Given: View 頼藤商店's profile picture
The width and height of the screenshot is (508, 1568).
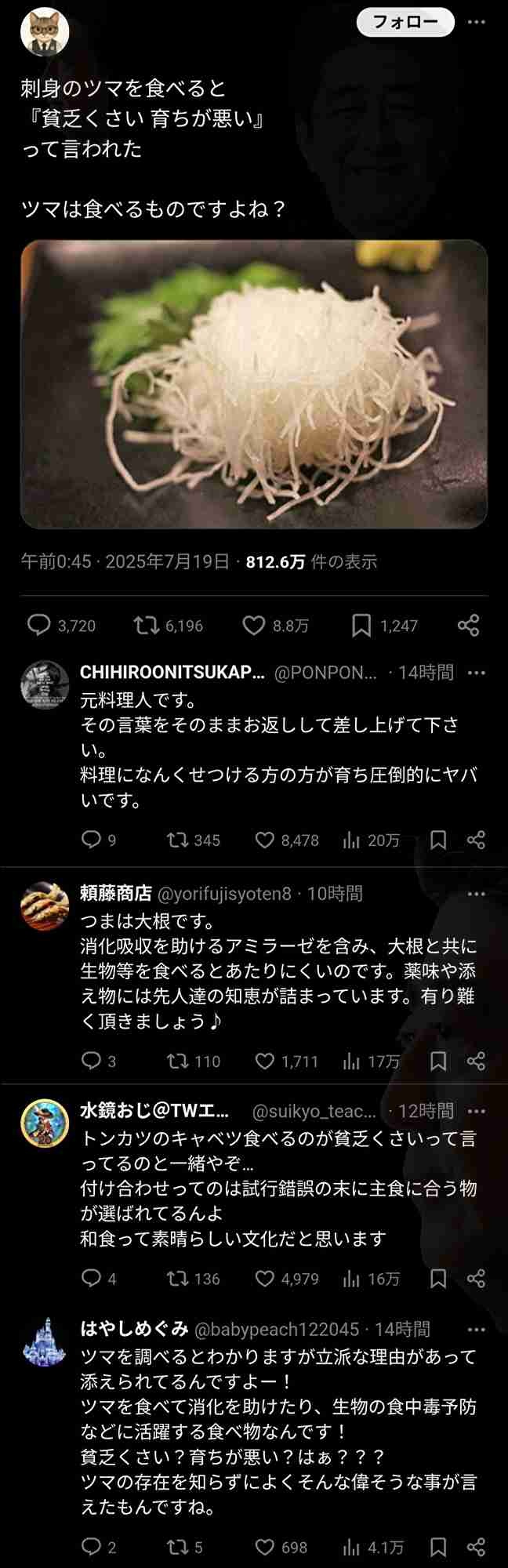Looking at the screenshot, I should pyautogui.click(x=45, y=906).
